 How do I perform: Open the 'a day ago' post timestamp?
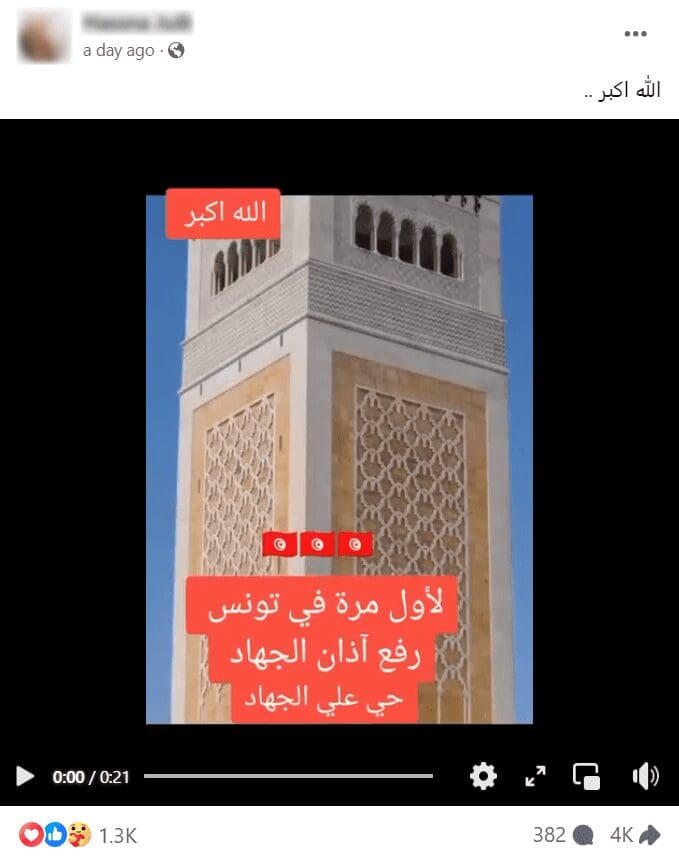118,50
